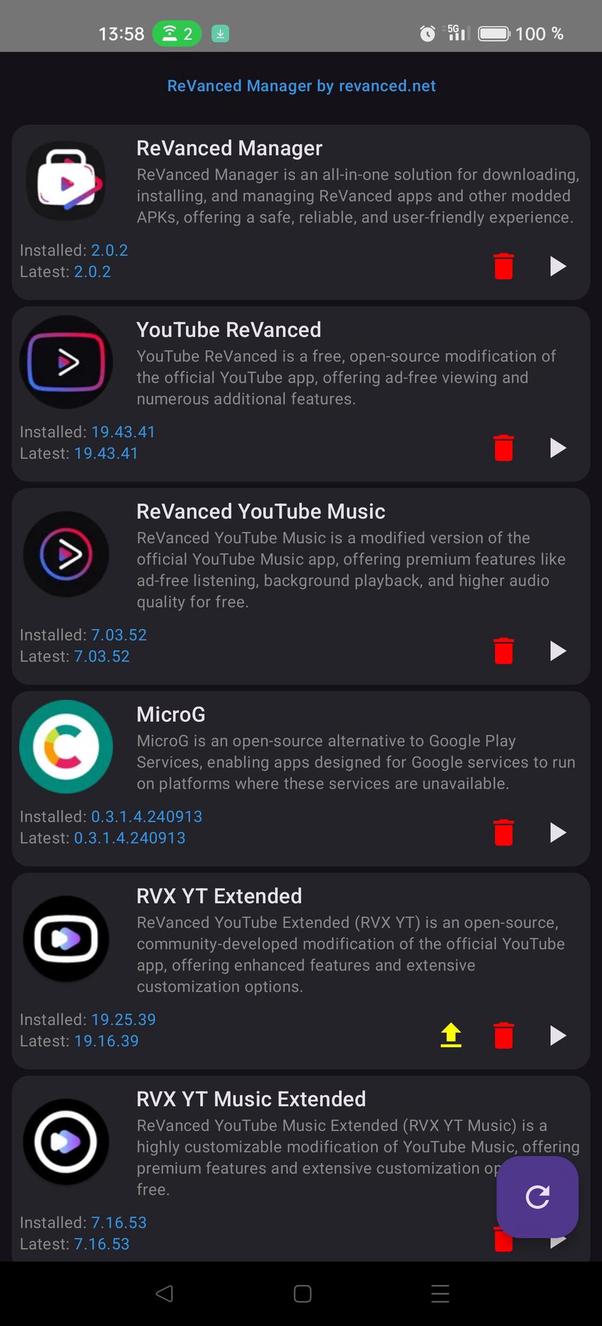602x1326 pixels.
Task: Delete RVX YT Extended via trash icon
Action: 504,1036
